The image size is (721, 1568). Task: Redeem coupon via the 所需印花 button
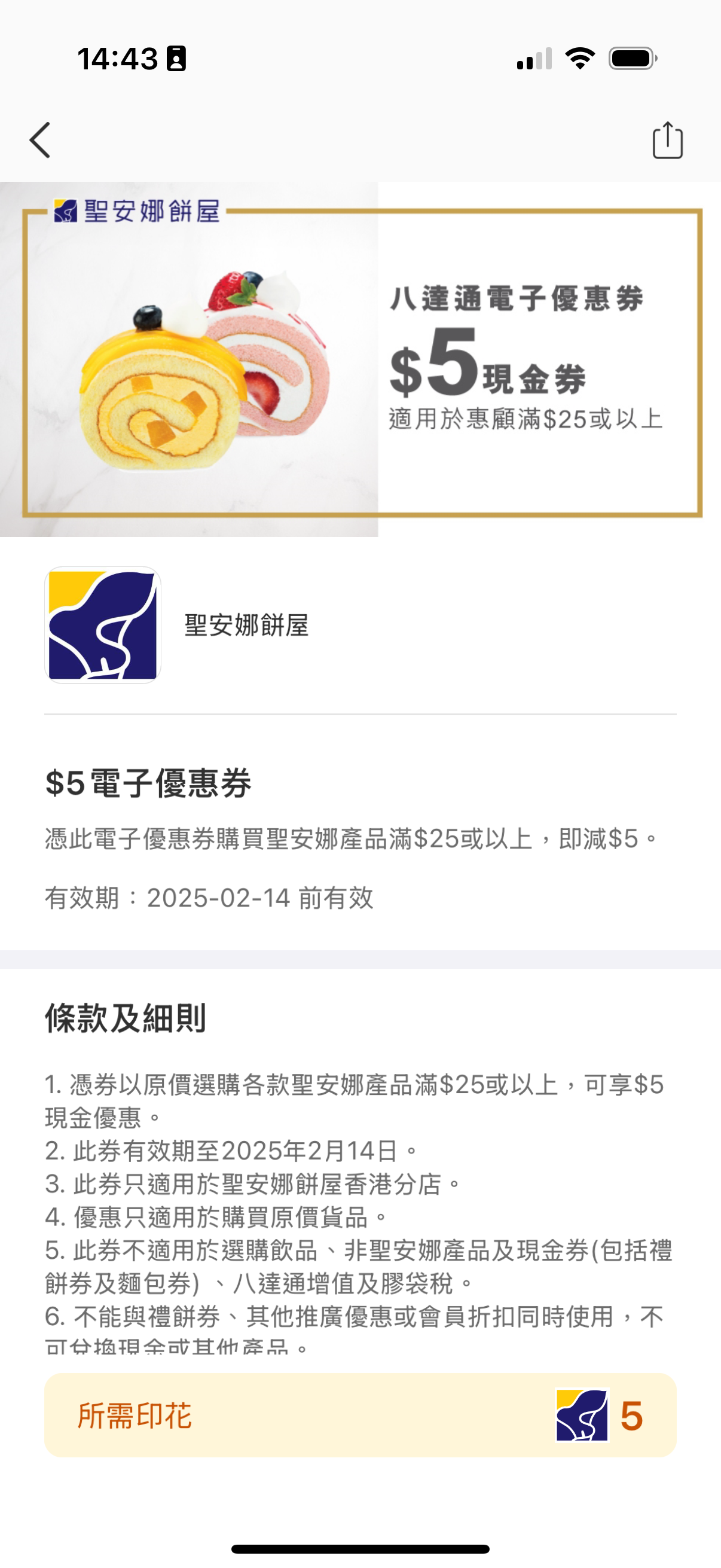tap(360, 1415)
